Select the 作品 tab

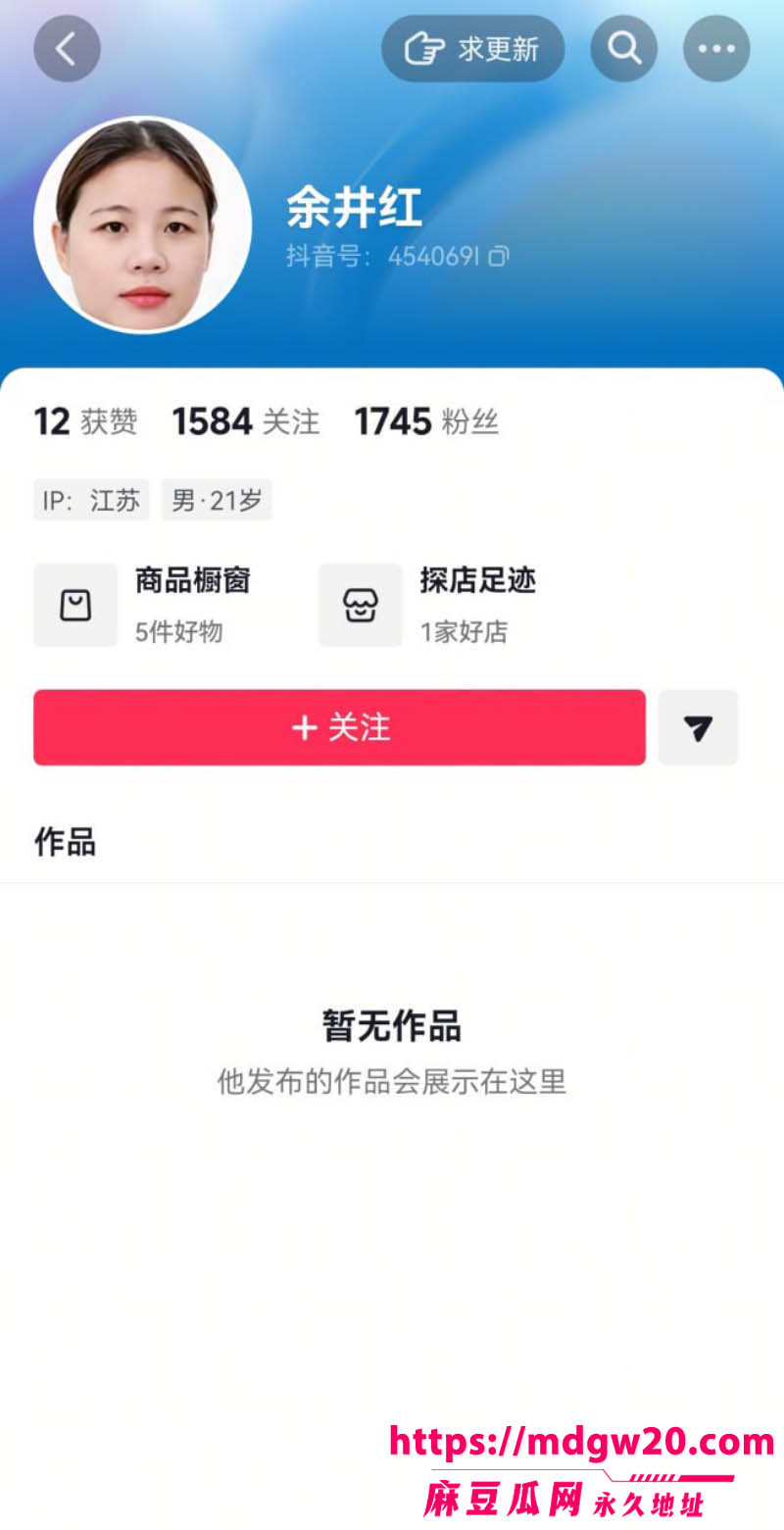coord(65,842)
